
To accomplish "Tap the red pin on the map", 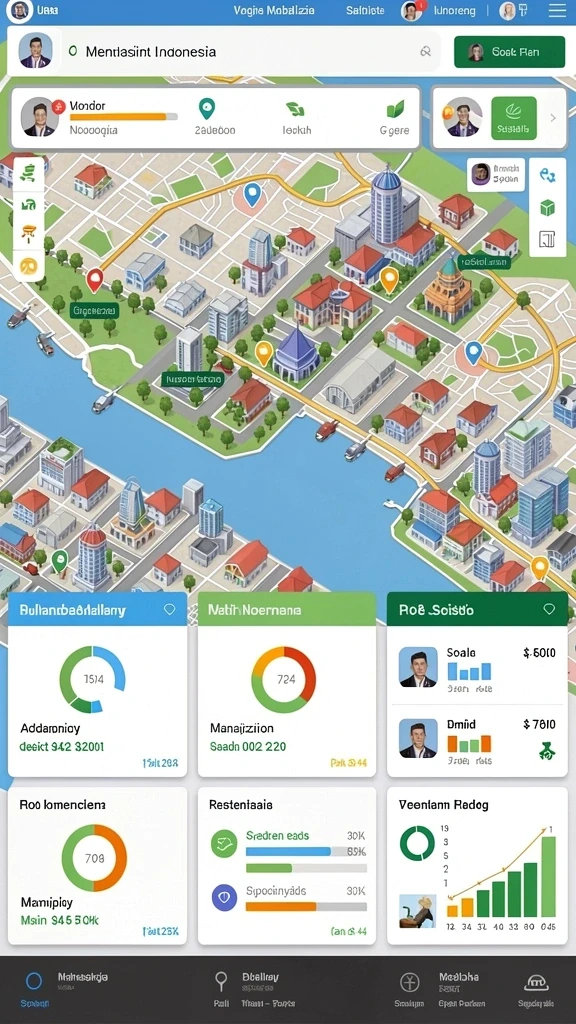I will click(x=95, y=279).
